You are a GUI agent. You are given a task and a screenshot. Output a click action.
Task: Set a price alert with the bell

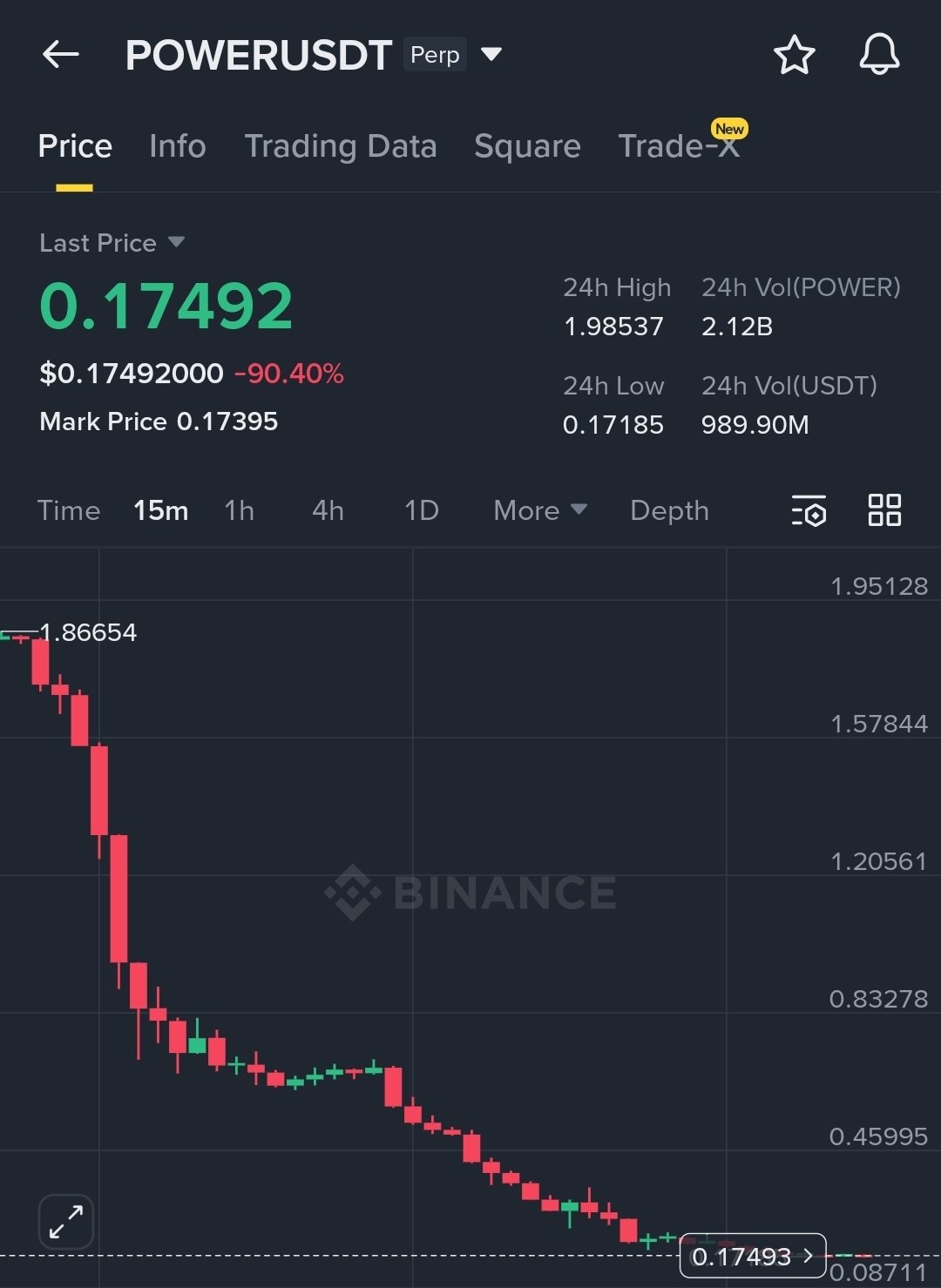pos(879,55)
